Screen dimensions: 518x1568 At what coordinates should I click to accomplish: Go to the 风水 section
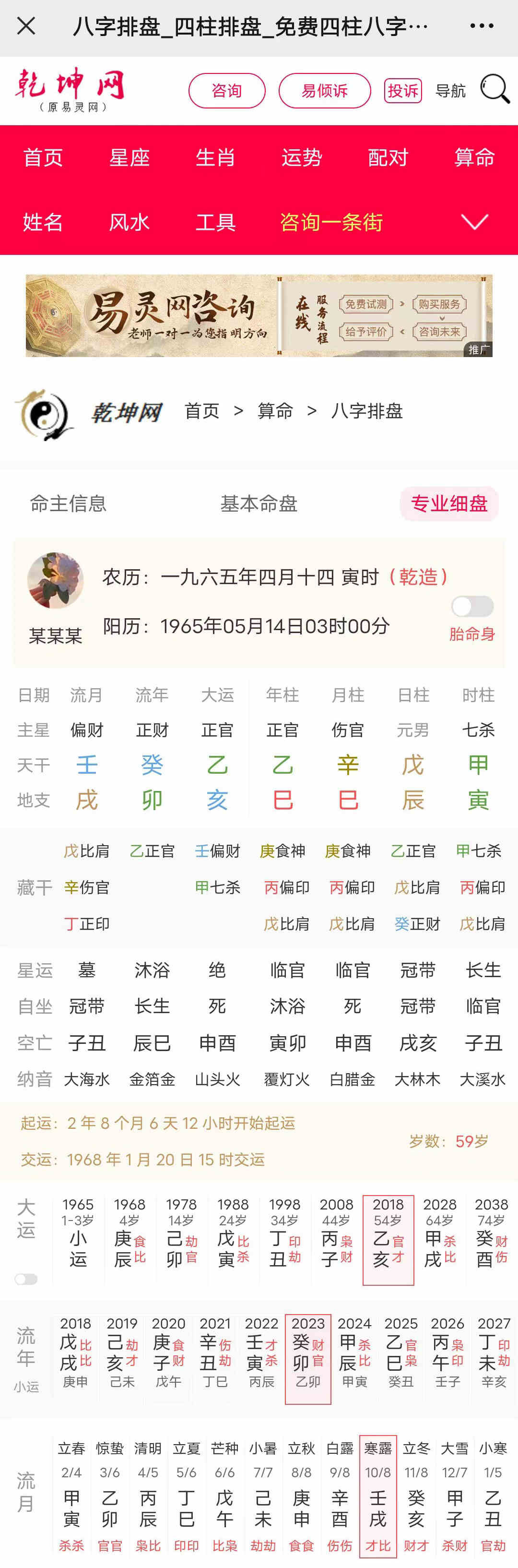point(129,222)
